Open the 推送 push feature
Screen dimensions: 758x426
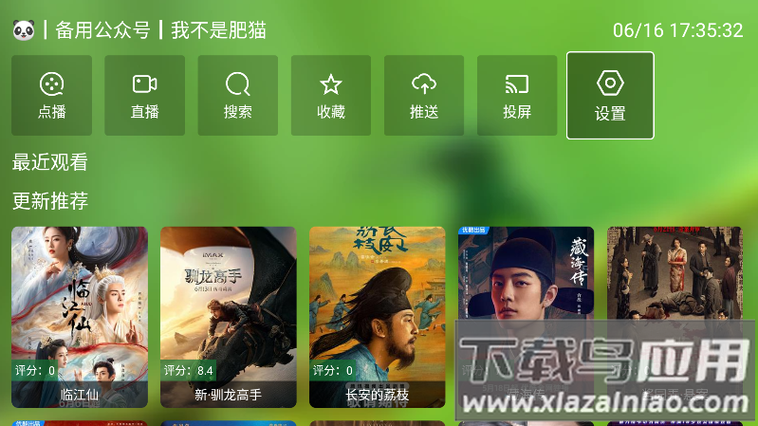tap(424, 95)
